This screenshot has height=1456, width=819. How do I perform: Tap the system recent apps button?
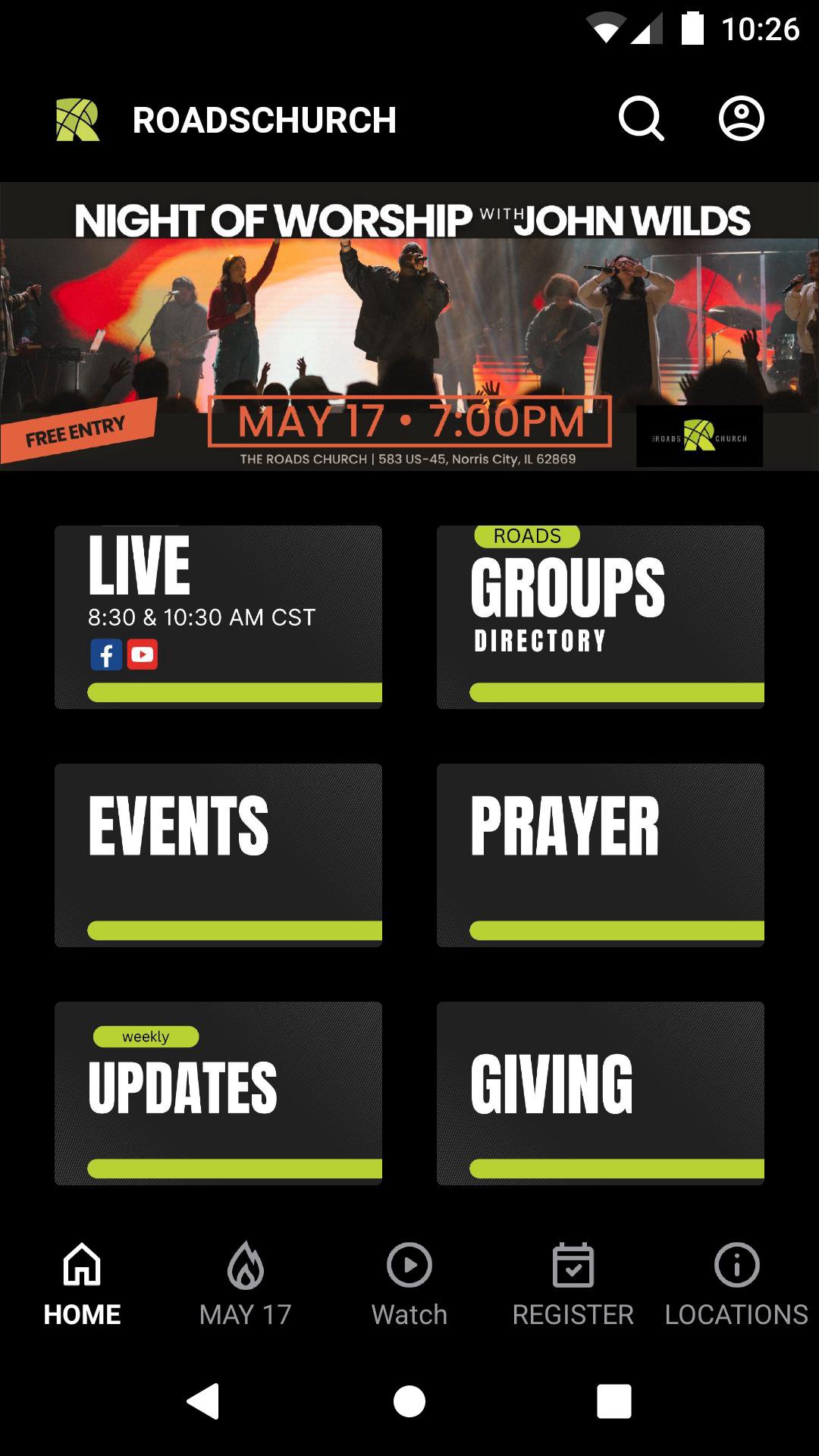[614, 1401]
